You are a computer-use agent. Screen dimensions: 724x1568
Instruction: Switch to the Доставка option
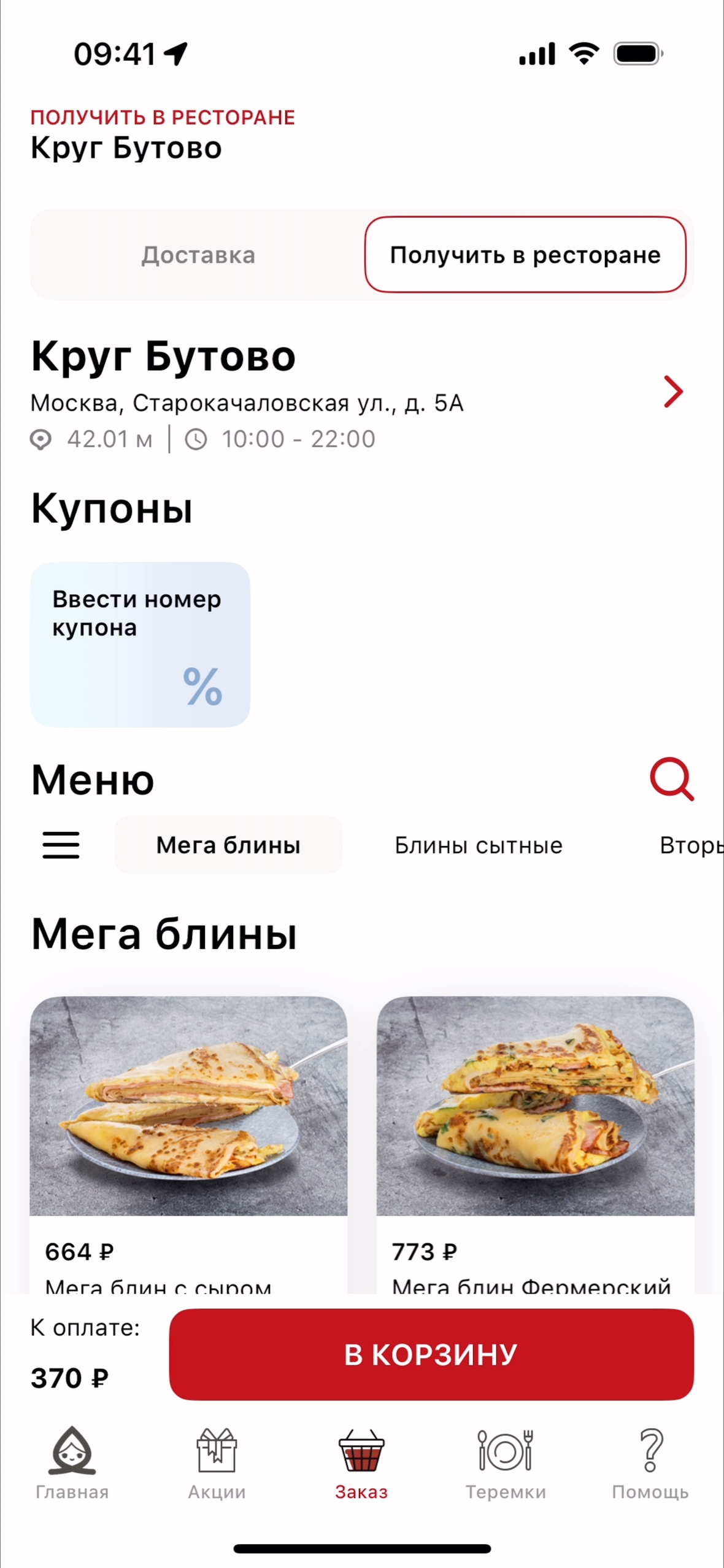(198, 255)
